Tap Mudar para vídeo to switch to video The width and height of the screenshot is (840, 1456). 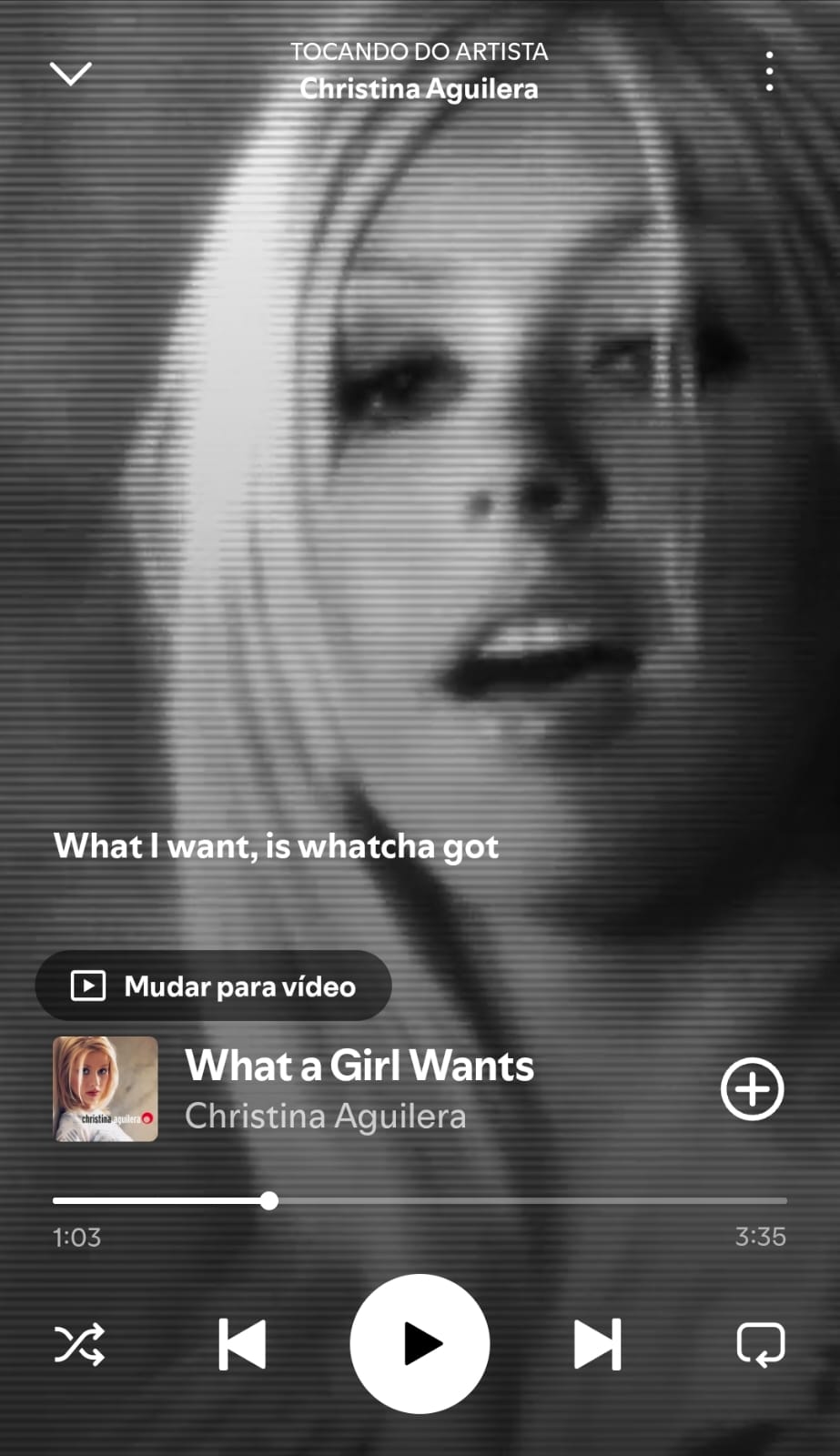click(x=241, y=986)
